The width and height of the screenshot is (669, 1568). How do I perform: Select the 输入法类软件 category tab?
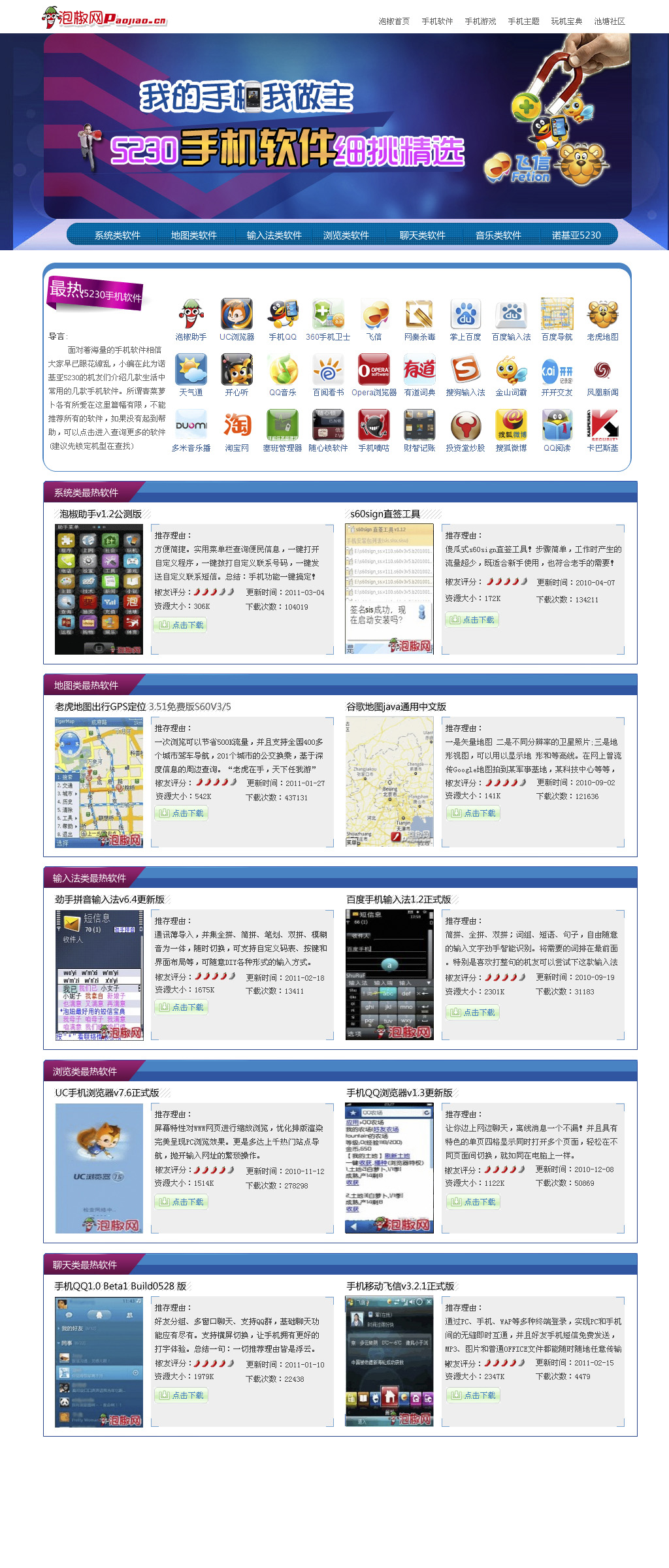point(274,235)
